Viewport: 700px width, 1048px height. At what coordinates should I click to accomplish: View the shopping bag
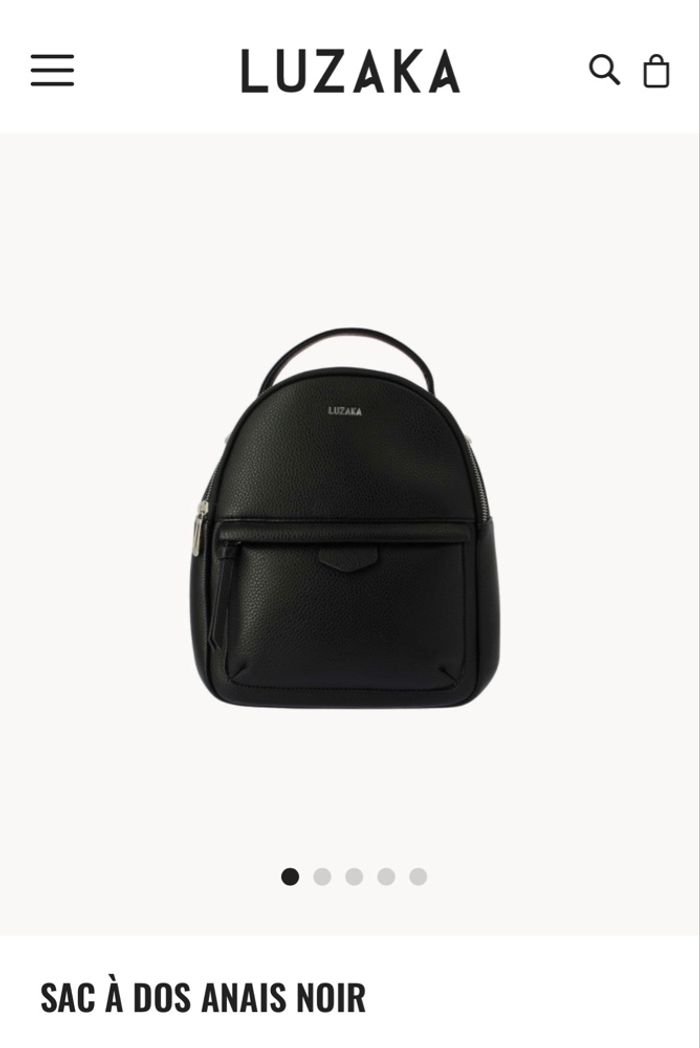point(656,71)
